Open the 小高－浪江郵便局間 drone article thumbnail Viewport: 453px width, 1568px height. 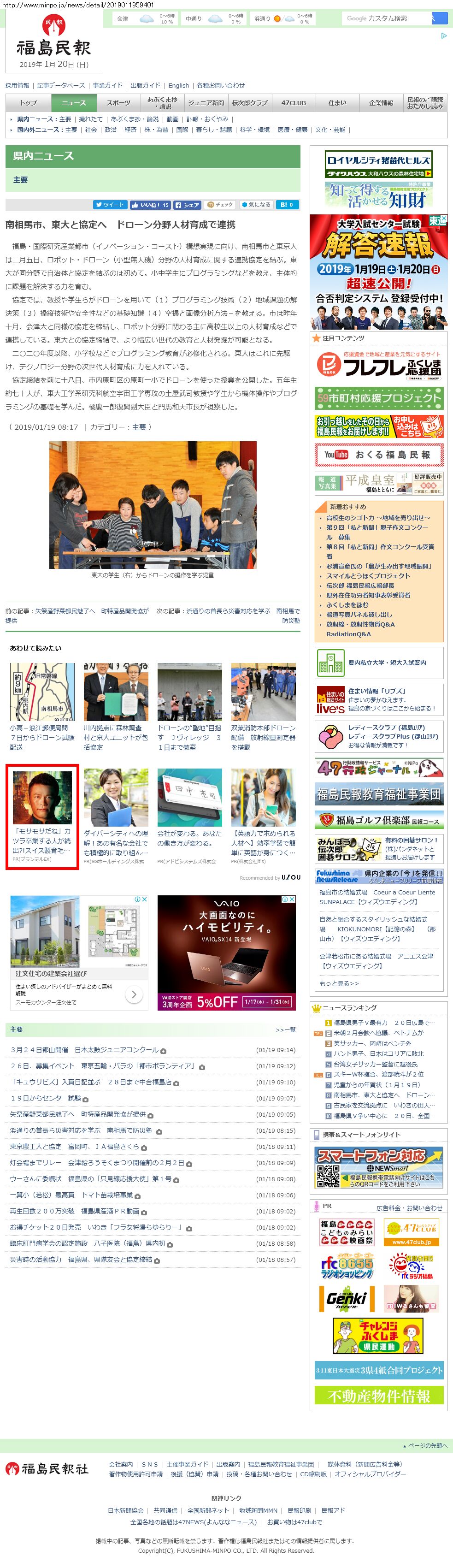click(42, 692)
